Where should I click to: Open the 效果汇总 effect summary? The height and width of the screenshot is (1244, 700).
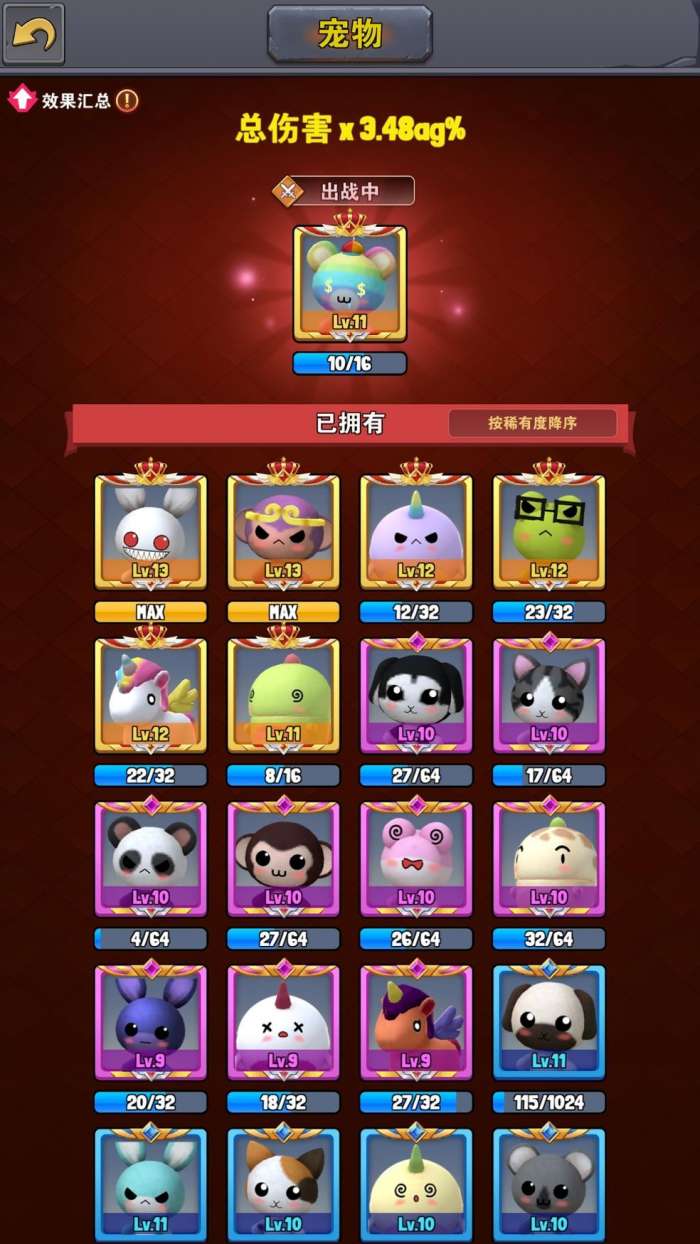pyautogui.click(x=74, y=101)
